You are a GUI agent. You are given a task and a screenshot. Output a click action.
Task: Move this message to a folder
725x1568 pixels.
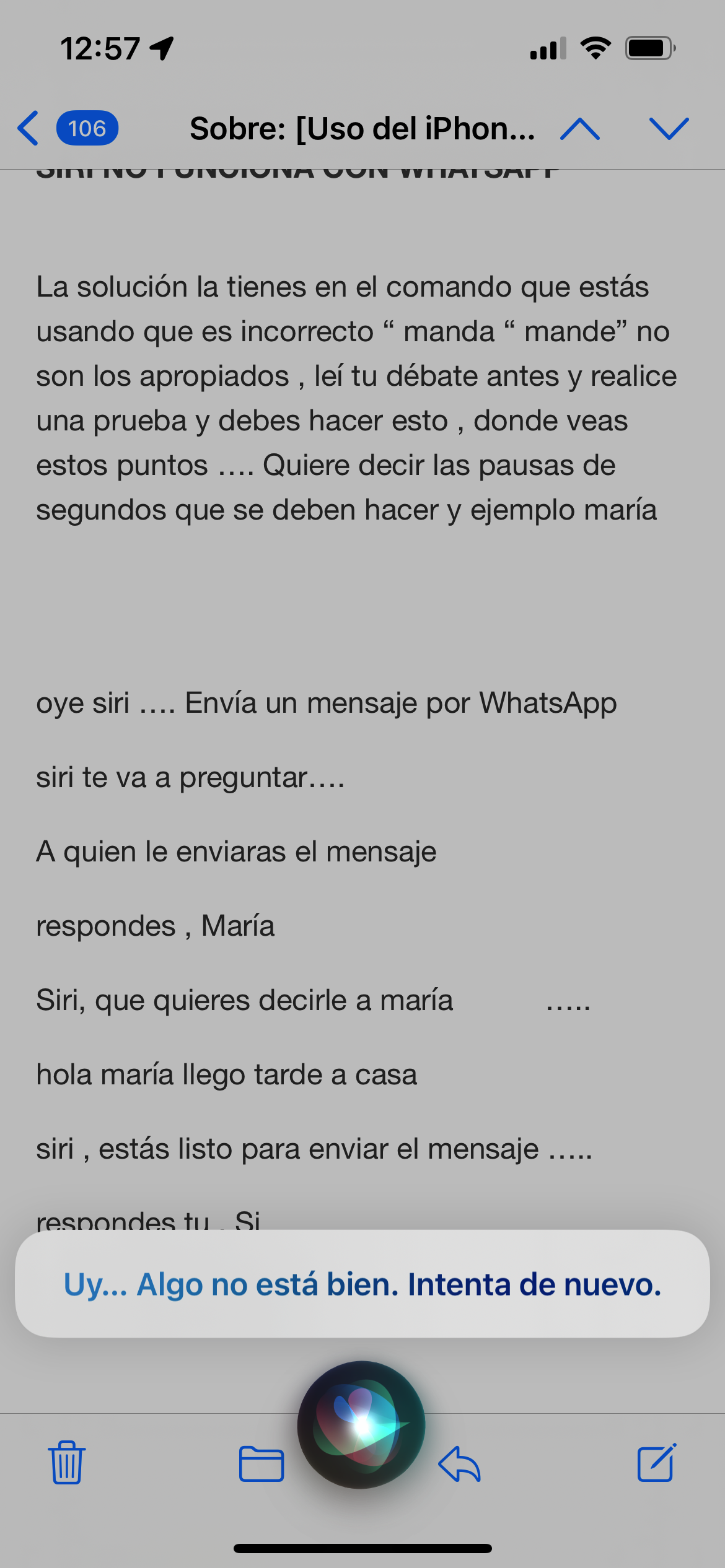[x=261, y=1464]
